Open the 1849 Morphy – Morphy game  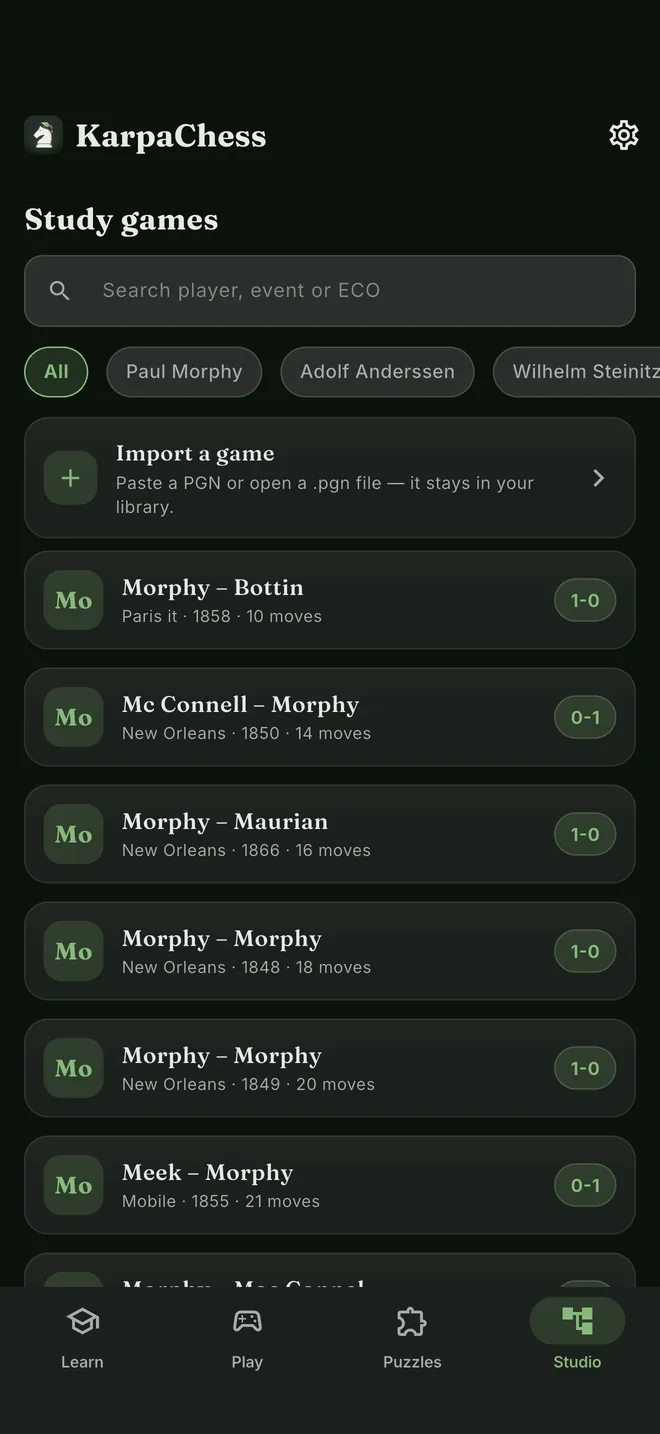(x=330, y=1068)
